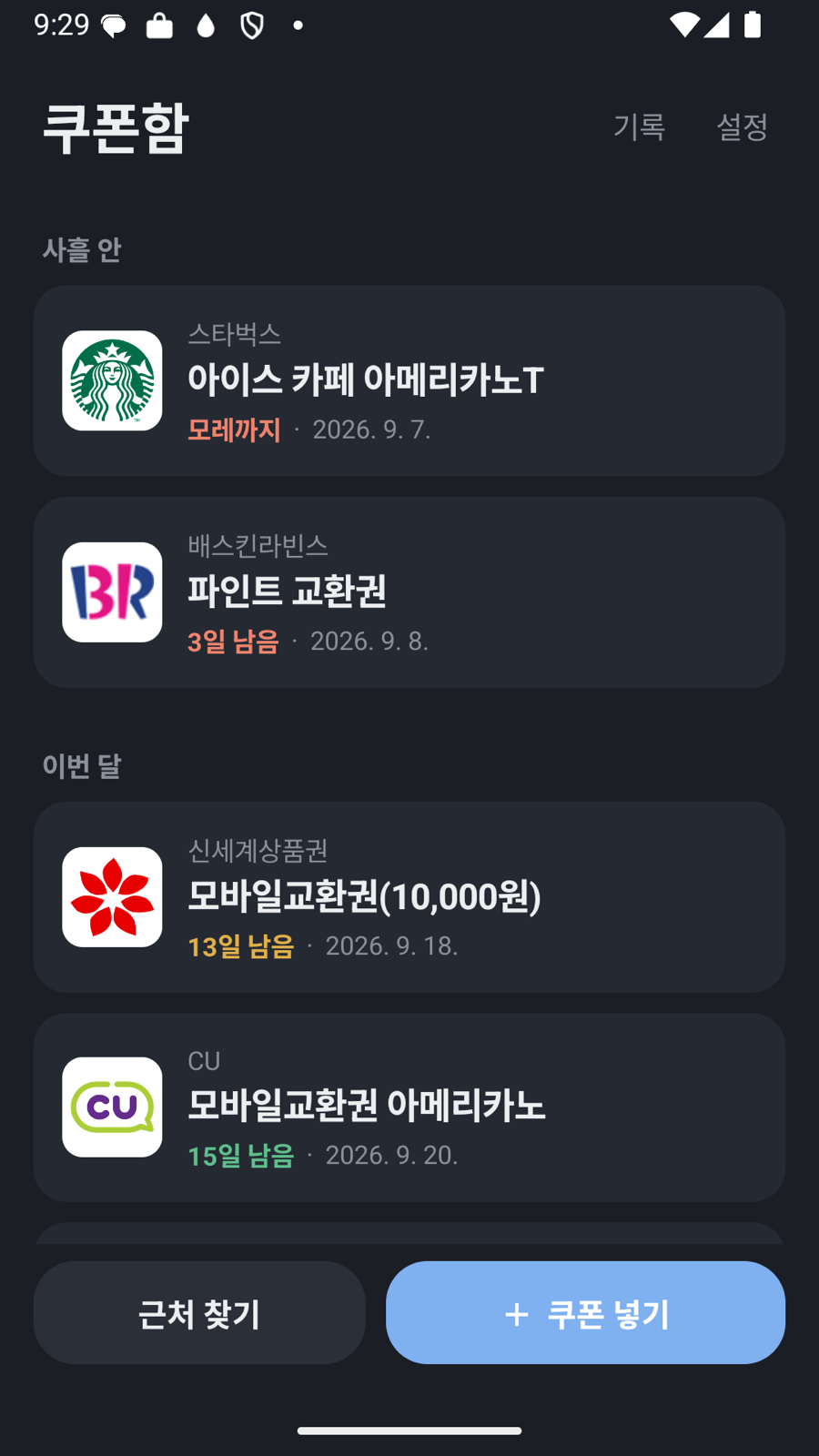Open the 배스킨라빈스 파인트 교환권 coupon
The width and height of the screenshot is (819, 1456).
pyautogui.click(x=409, y=592)
